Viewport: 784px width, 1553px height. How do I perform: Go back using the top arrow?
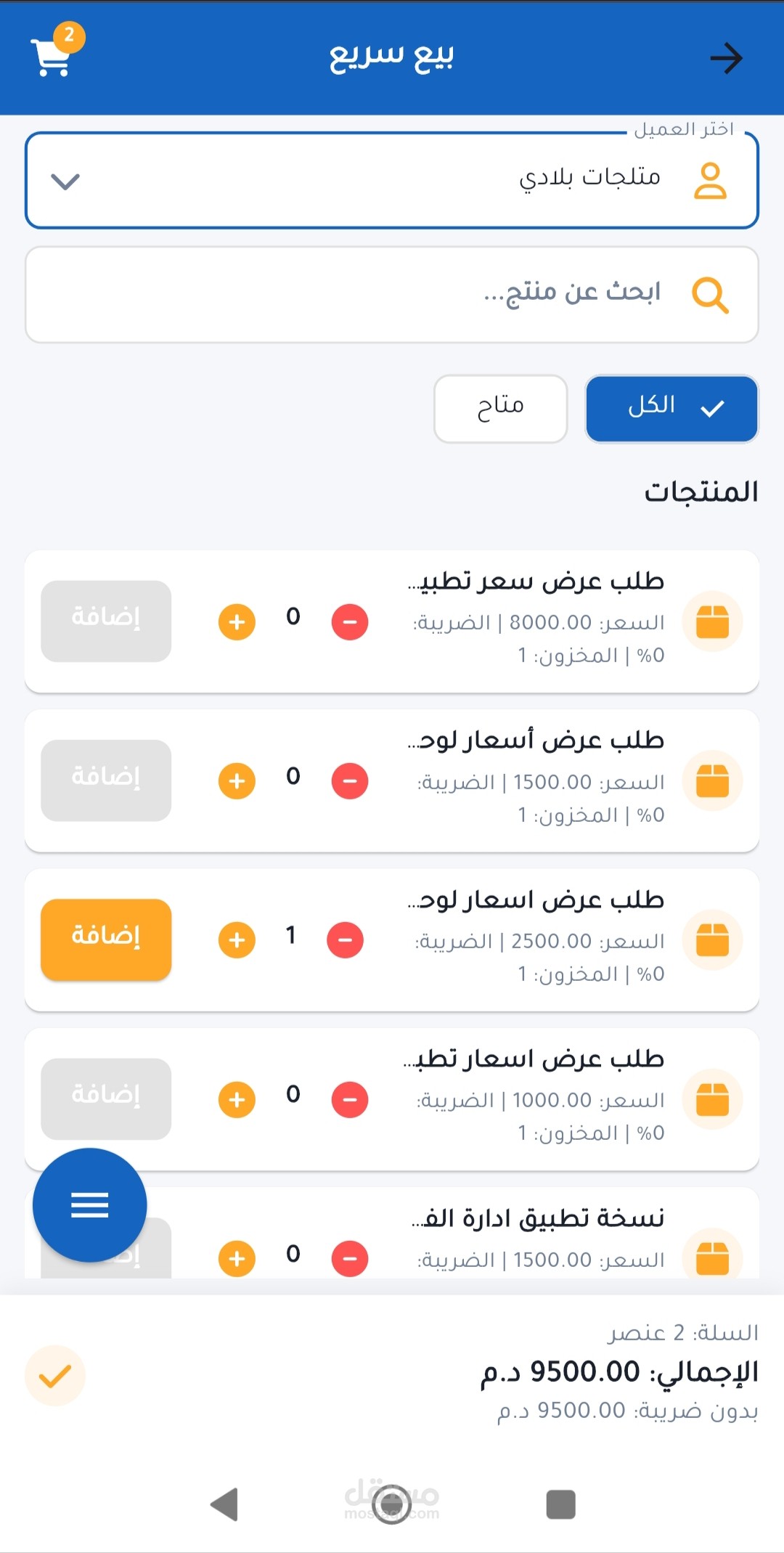pyautogui.click(x=726, y=58)
